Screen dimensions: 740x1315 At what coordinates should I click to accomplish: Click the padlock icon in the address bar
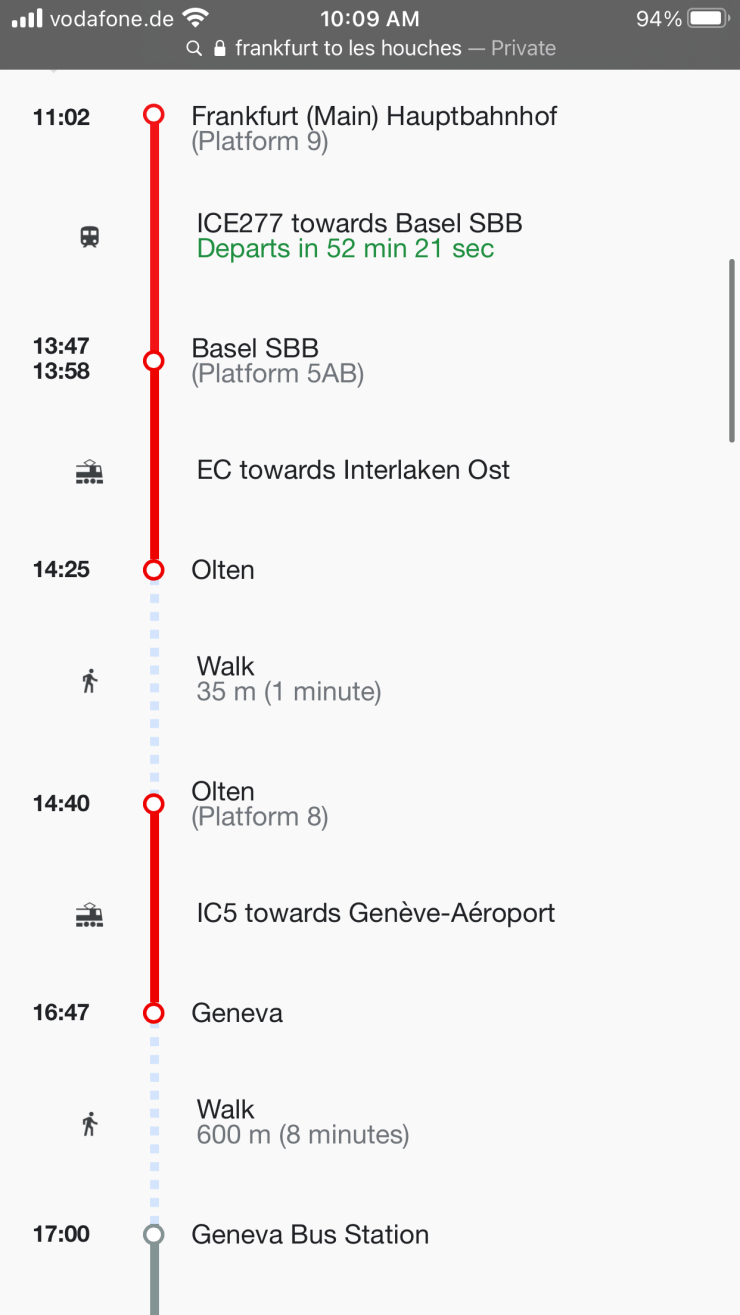(x=218, y=47)
